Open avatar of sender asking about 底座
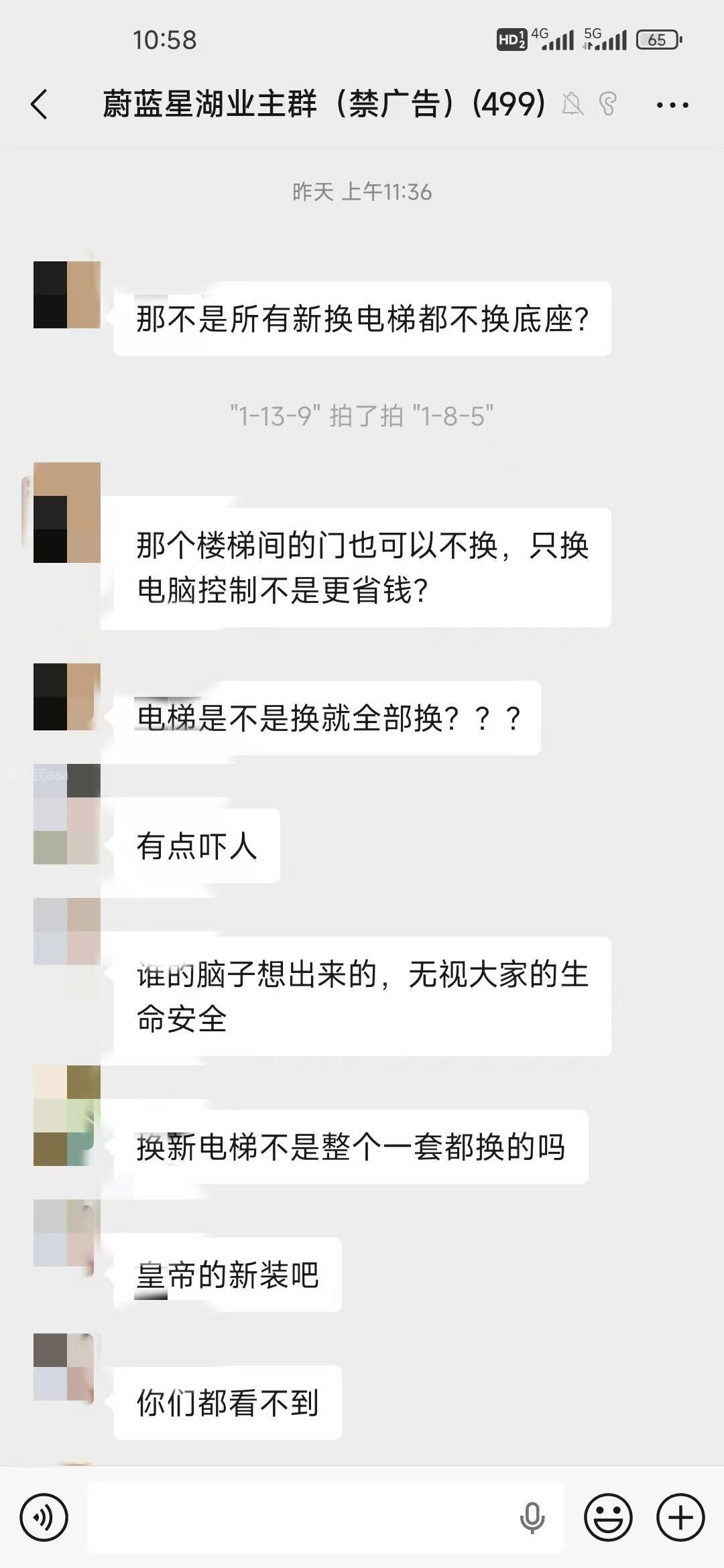Viewport: 724px width, 1568px height. click(67, 295)
